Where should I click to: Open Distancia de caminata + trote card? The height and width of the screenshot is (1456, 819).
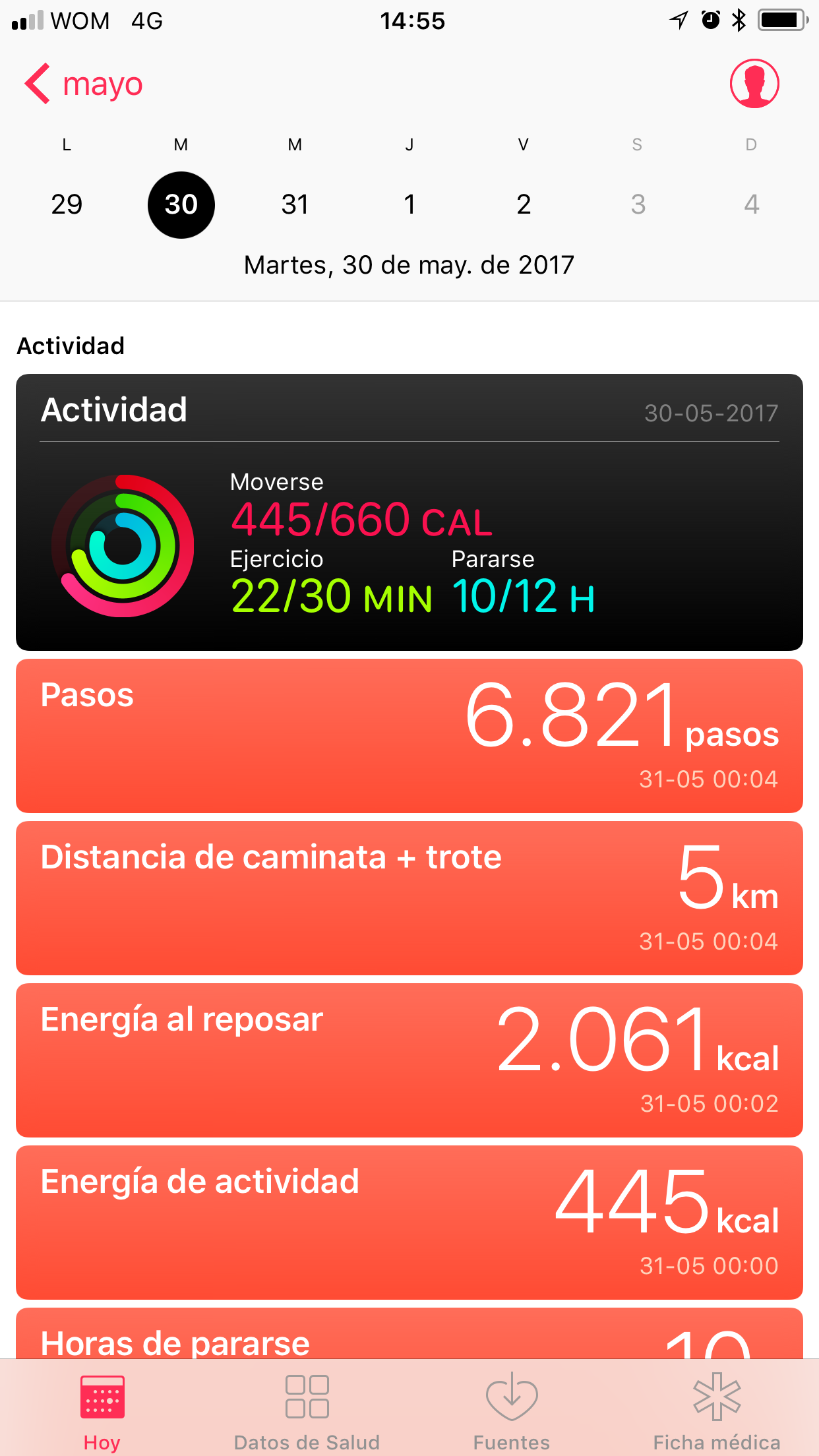point(409,897)
